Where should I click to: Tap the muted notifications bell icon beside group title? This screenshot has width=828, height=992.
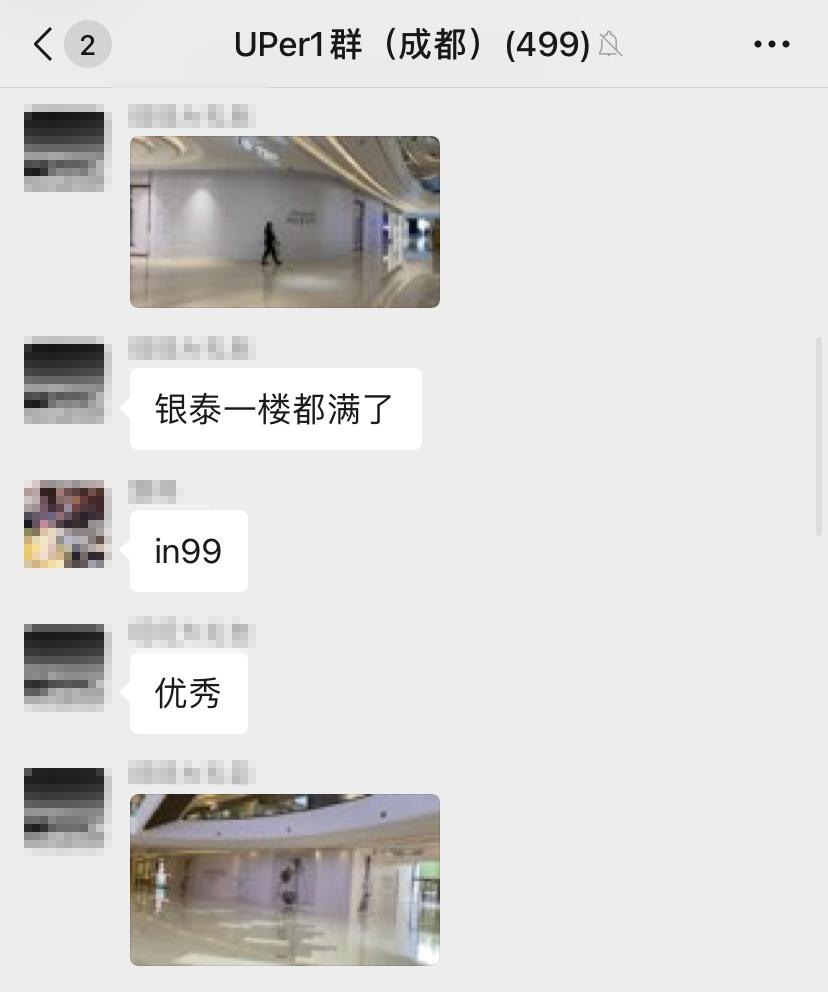tap(611, 44)
